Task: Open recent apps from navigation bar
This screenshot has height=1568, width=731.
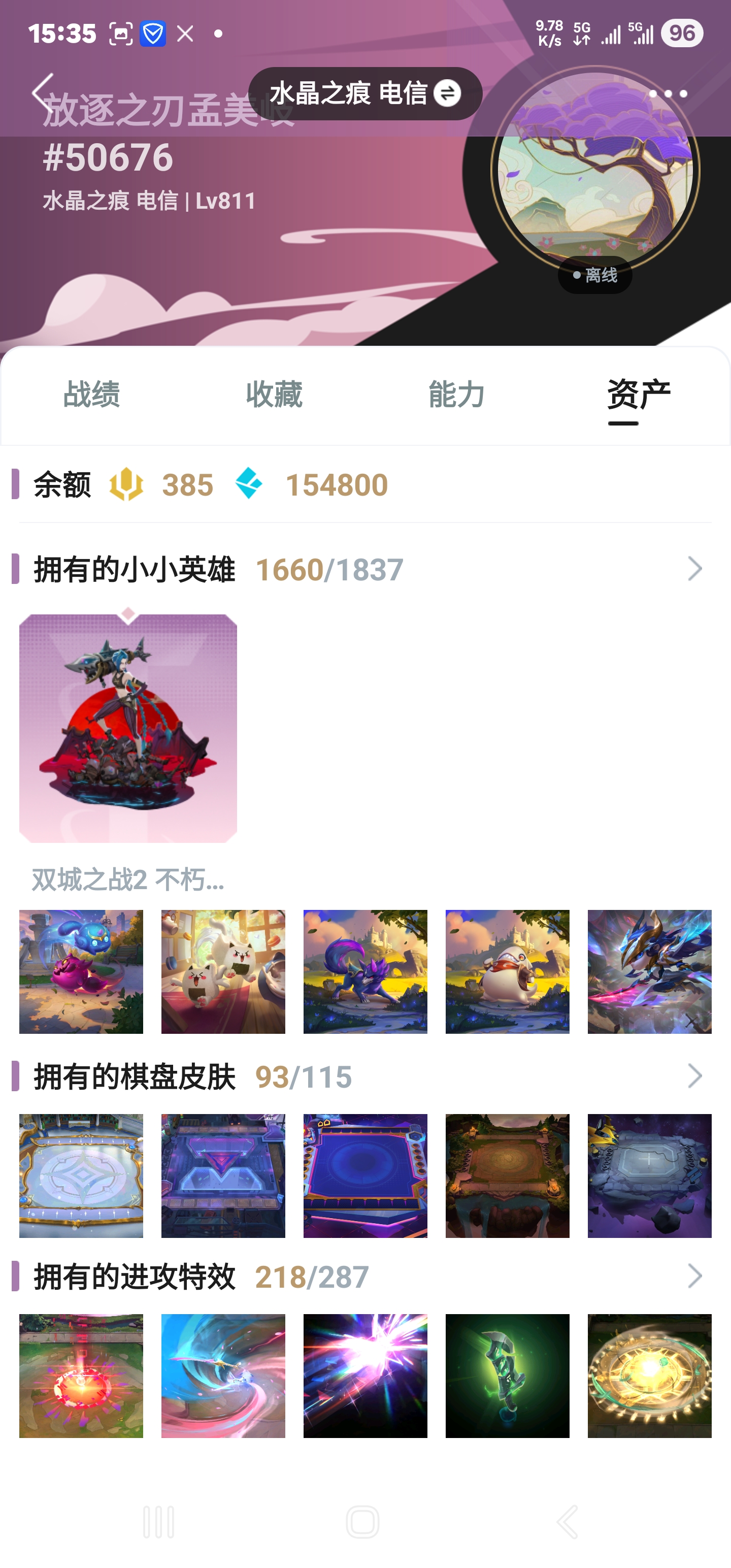Action: (159, 1522)
